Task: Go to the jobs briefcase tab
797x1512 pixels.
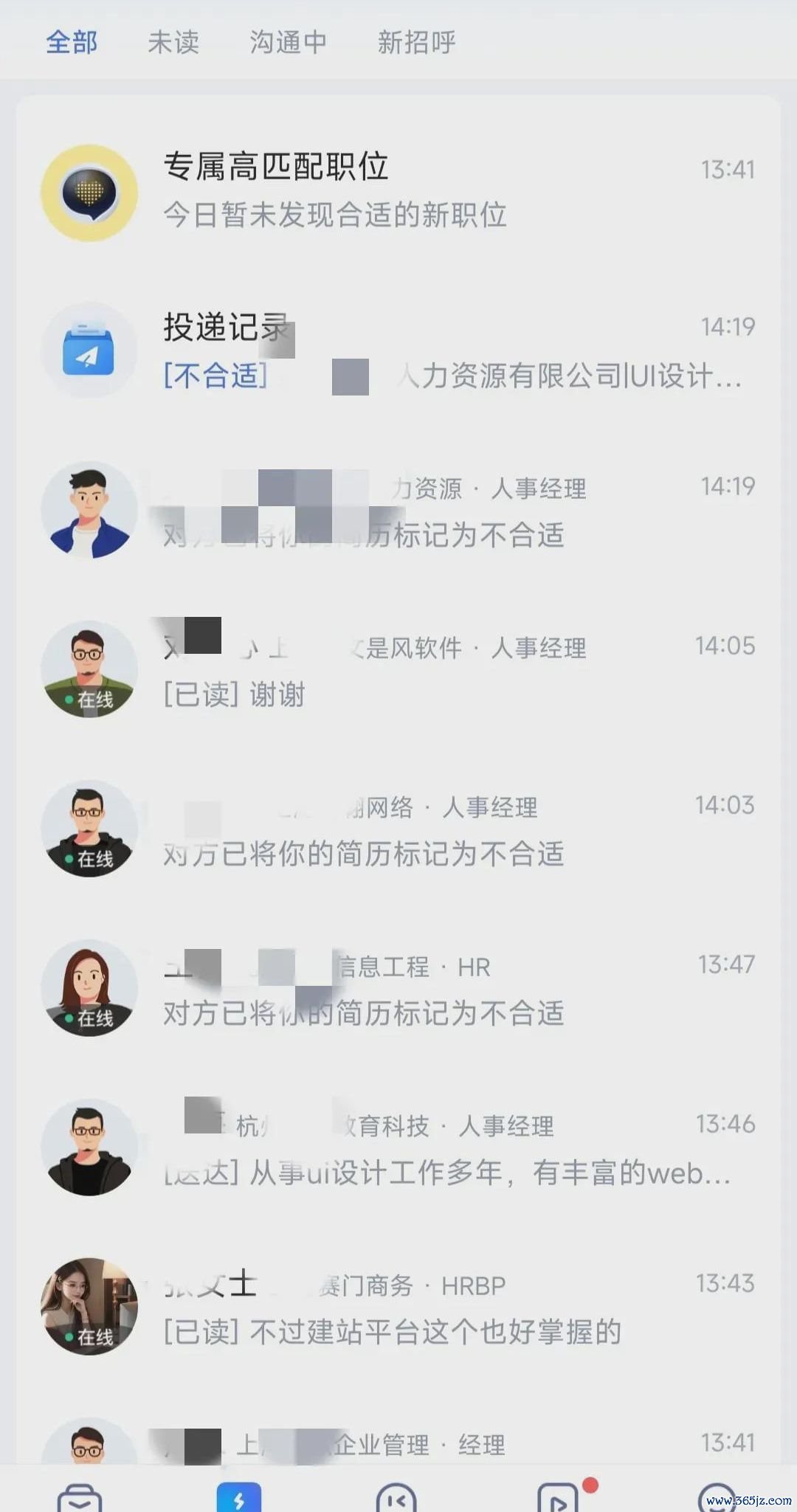Action: (80, 1498)
